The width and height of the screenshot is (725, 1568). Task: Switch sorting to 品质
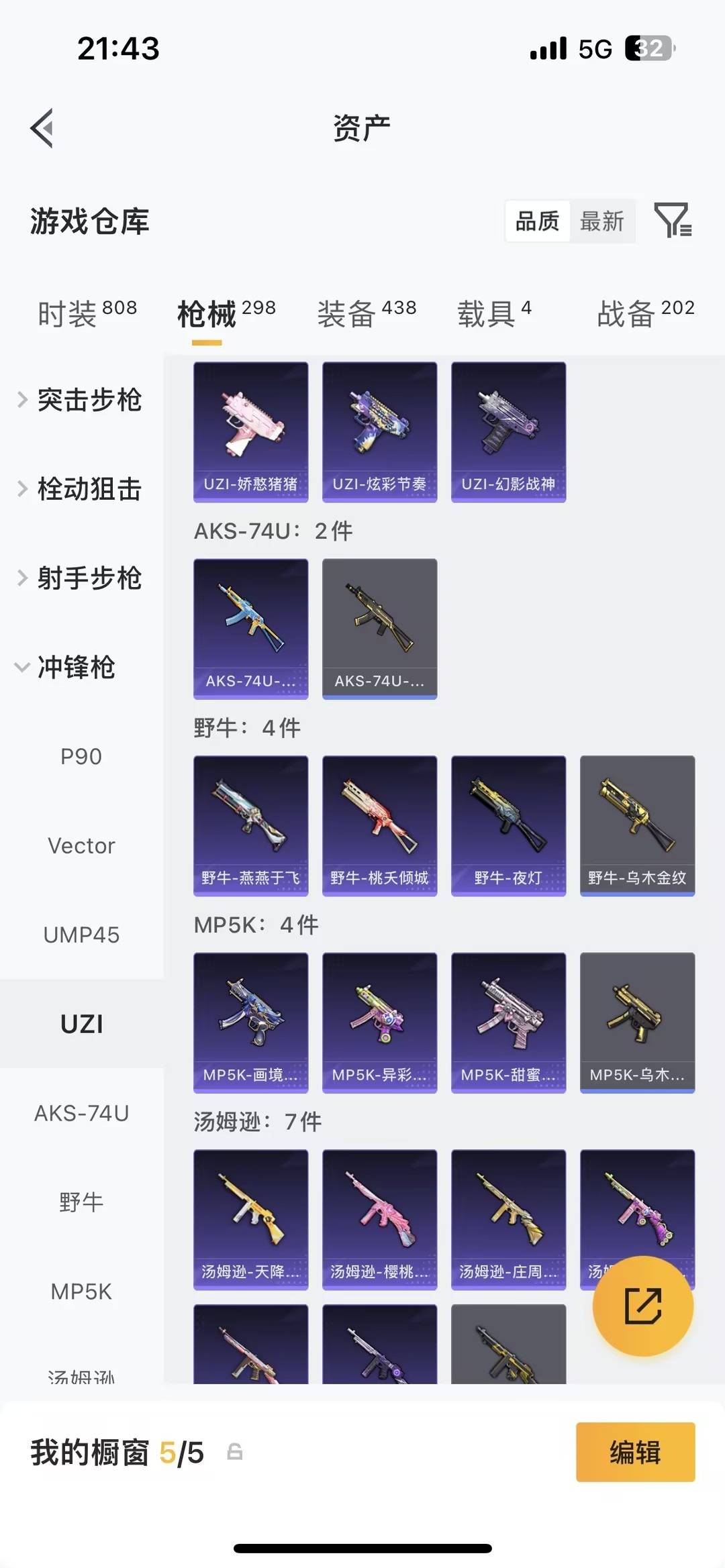tap(535, 221)
